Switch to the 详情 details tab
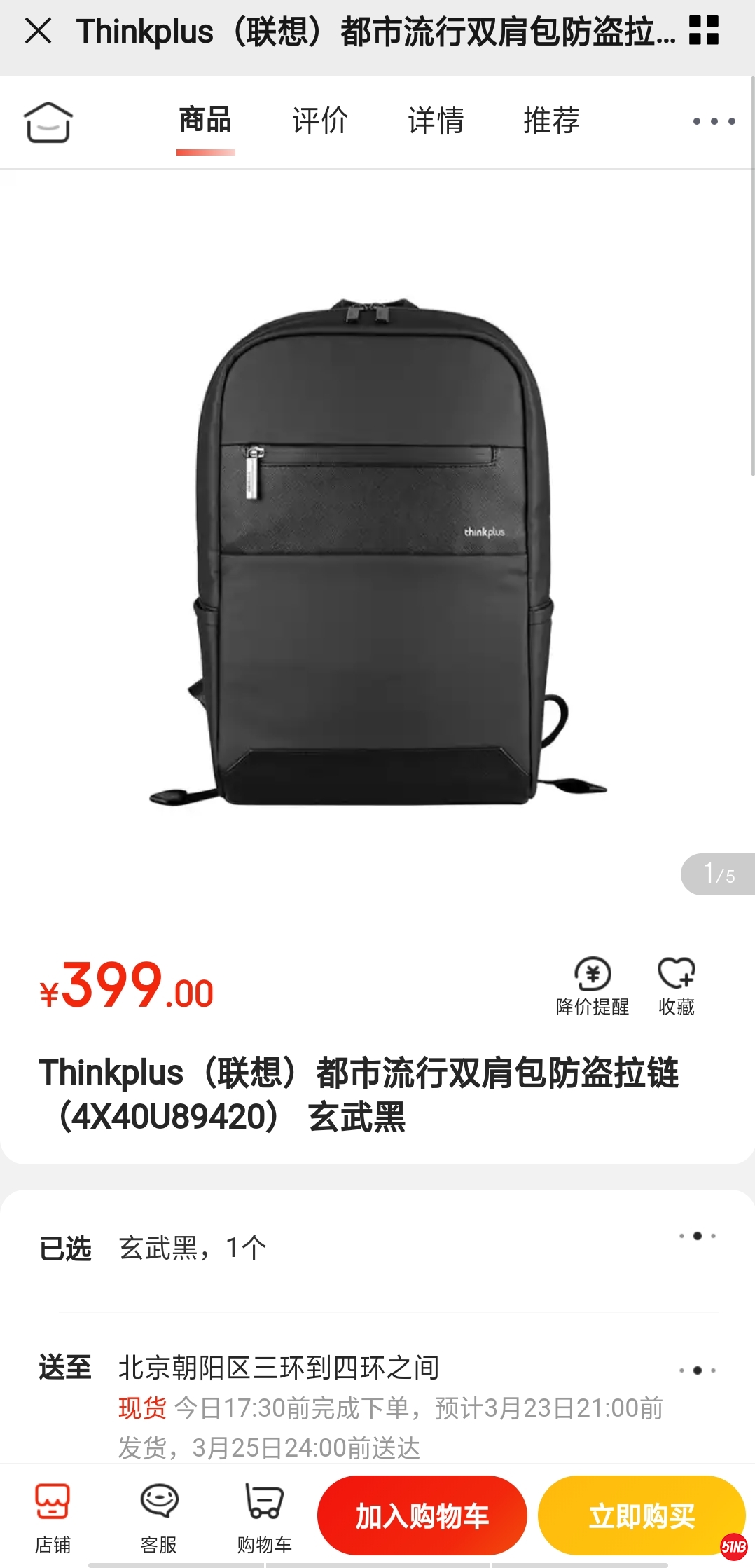 click(x=436, y=121)
